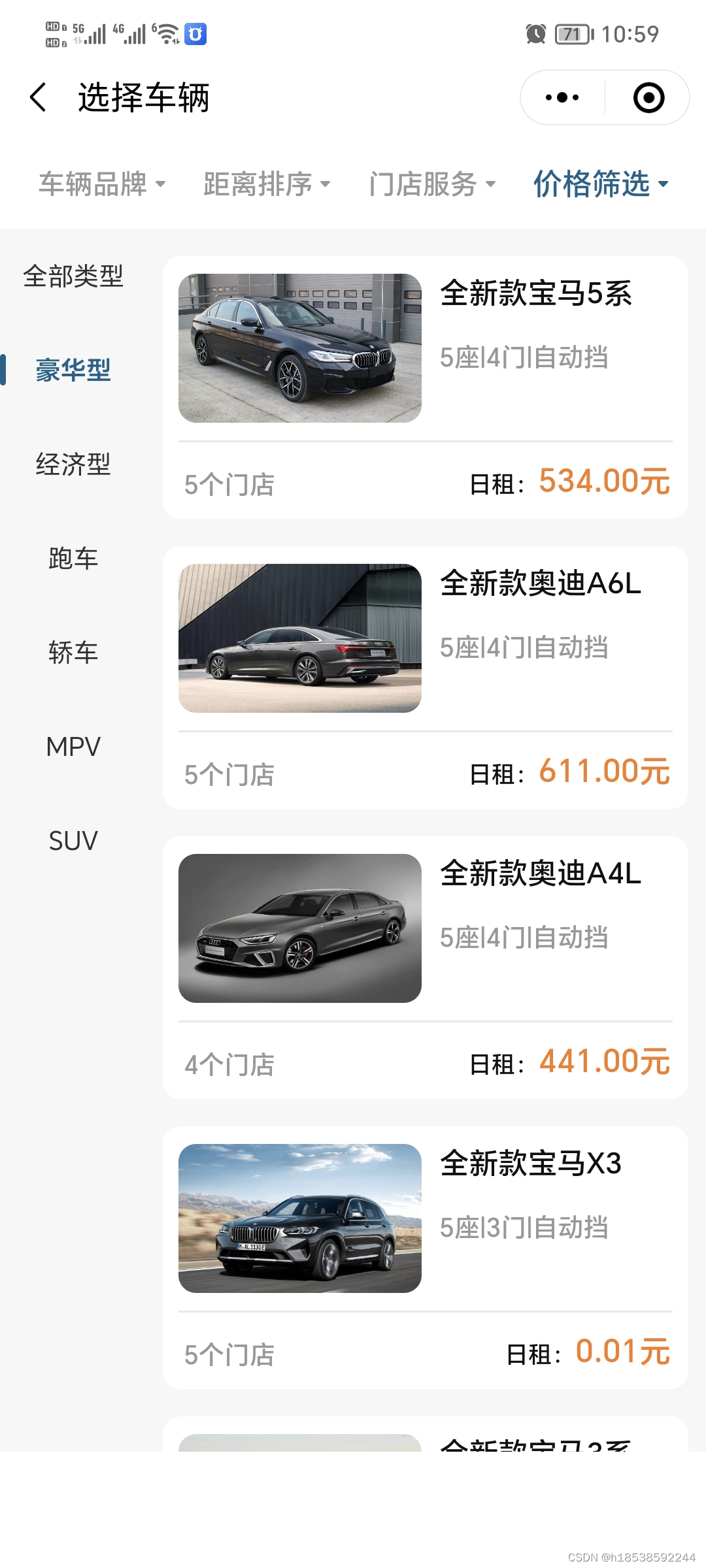The image size is (706, 1568).
Task: Select the 全新款宝马X3 car card
Action: 425,1257
